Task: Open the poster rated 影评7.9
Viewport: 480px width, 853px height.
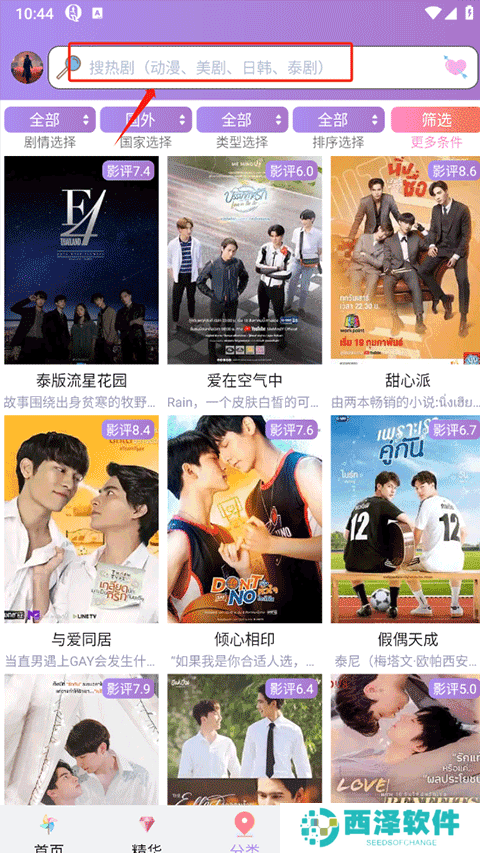Action: point(82,740)
